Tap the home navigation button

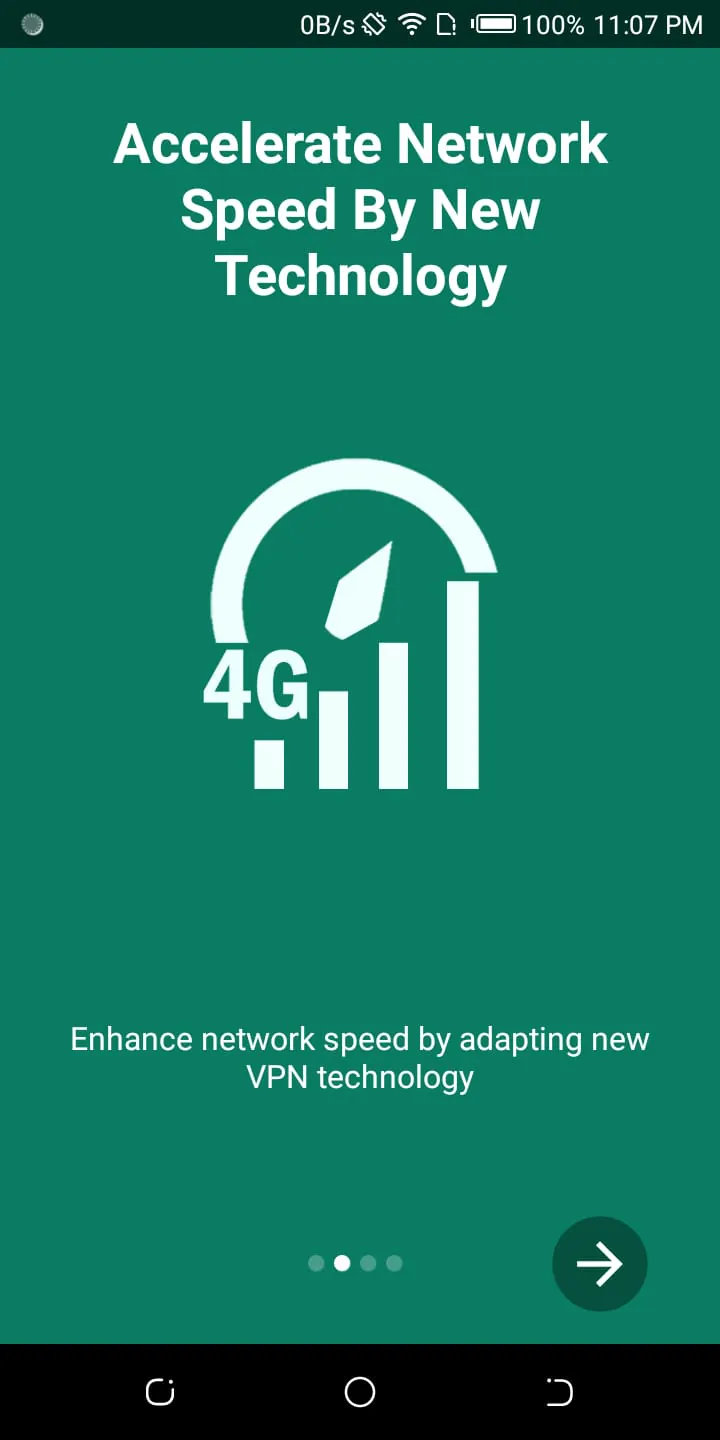point(360,1391)
